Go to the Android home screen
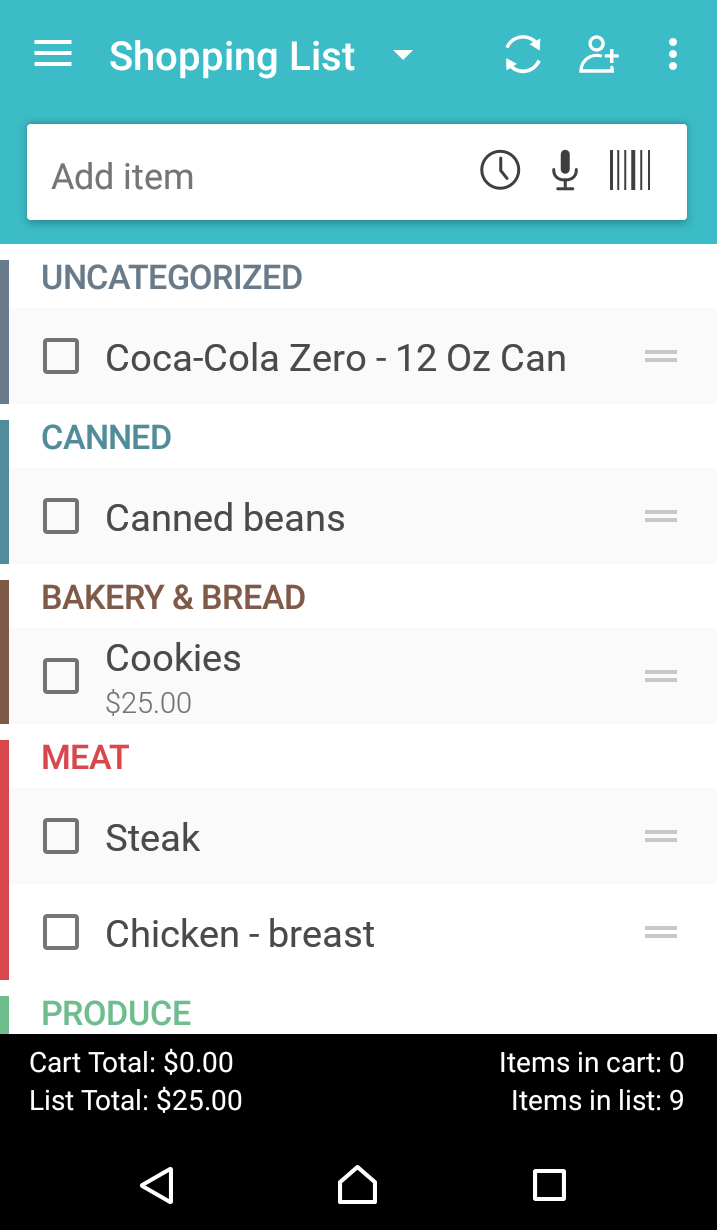Viewport: 717px width, 1230px height. point(357,1185)
